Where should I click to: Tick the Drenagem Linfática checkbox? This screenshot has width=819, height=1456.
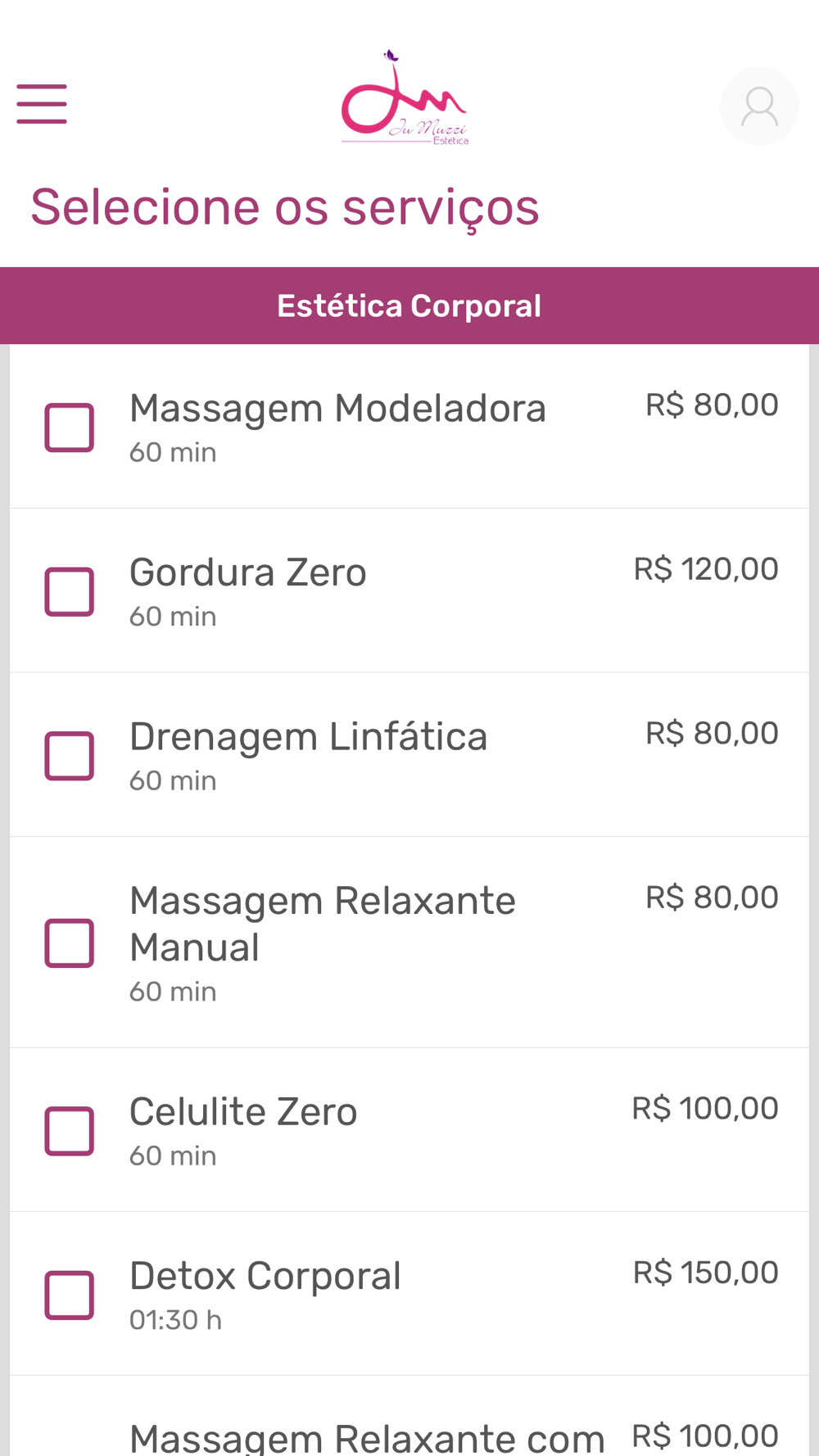pos(70,756)
